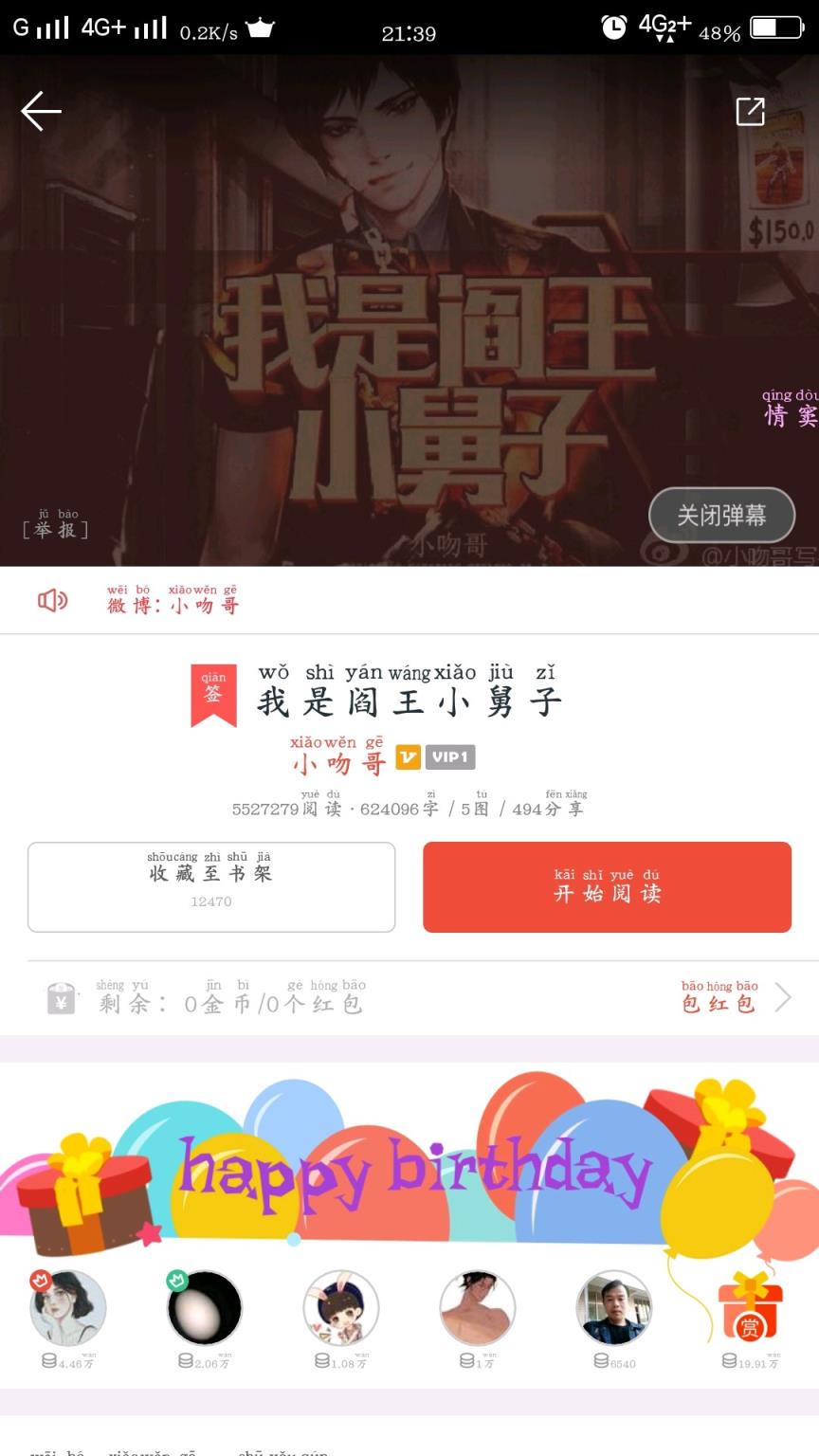Toggle 收藏至书架 to favorite the book
This screenshot has width=819, height=1456.
211,885
